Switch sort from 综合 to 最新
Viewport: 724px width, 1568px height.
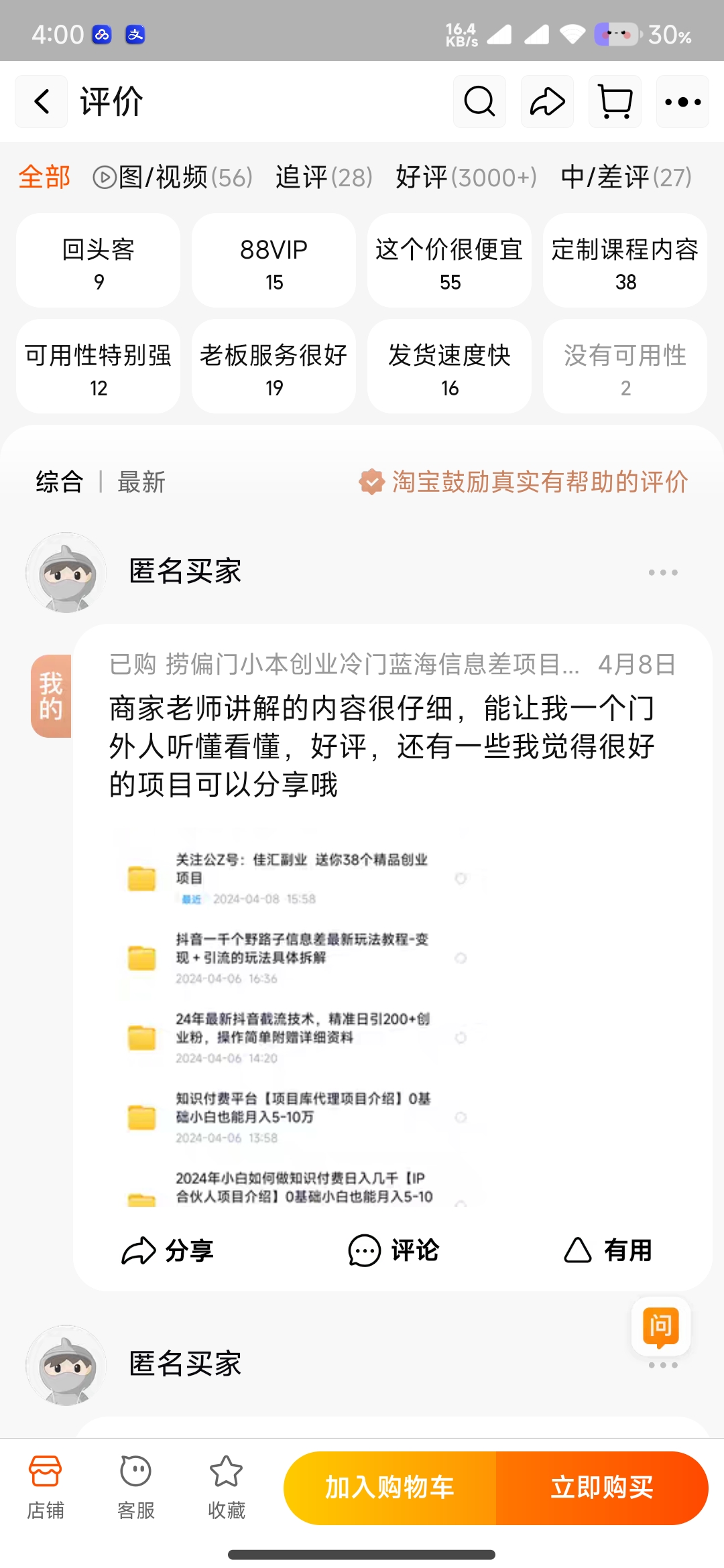coord(141,481)
